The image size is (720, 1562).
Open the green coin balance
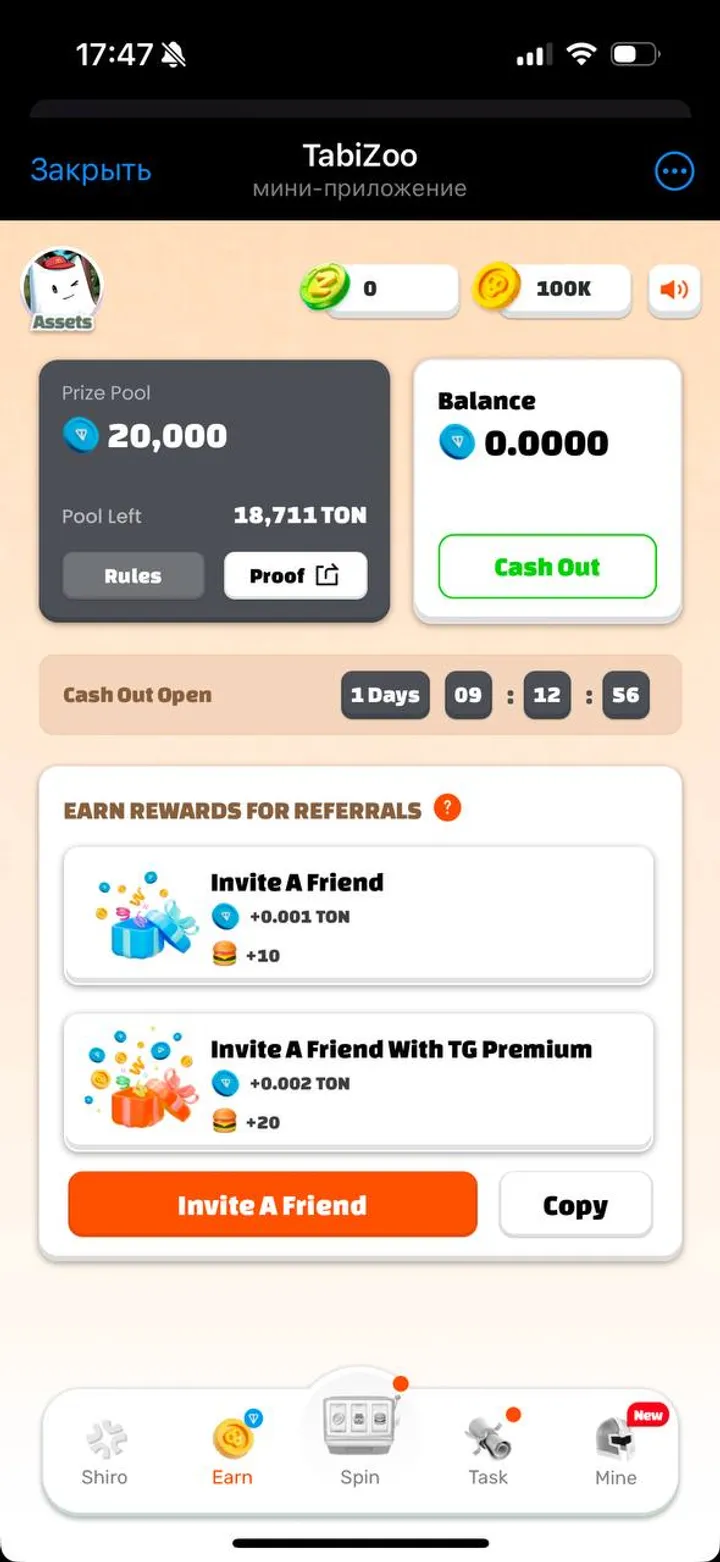[380, 289]
